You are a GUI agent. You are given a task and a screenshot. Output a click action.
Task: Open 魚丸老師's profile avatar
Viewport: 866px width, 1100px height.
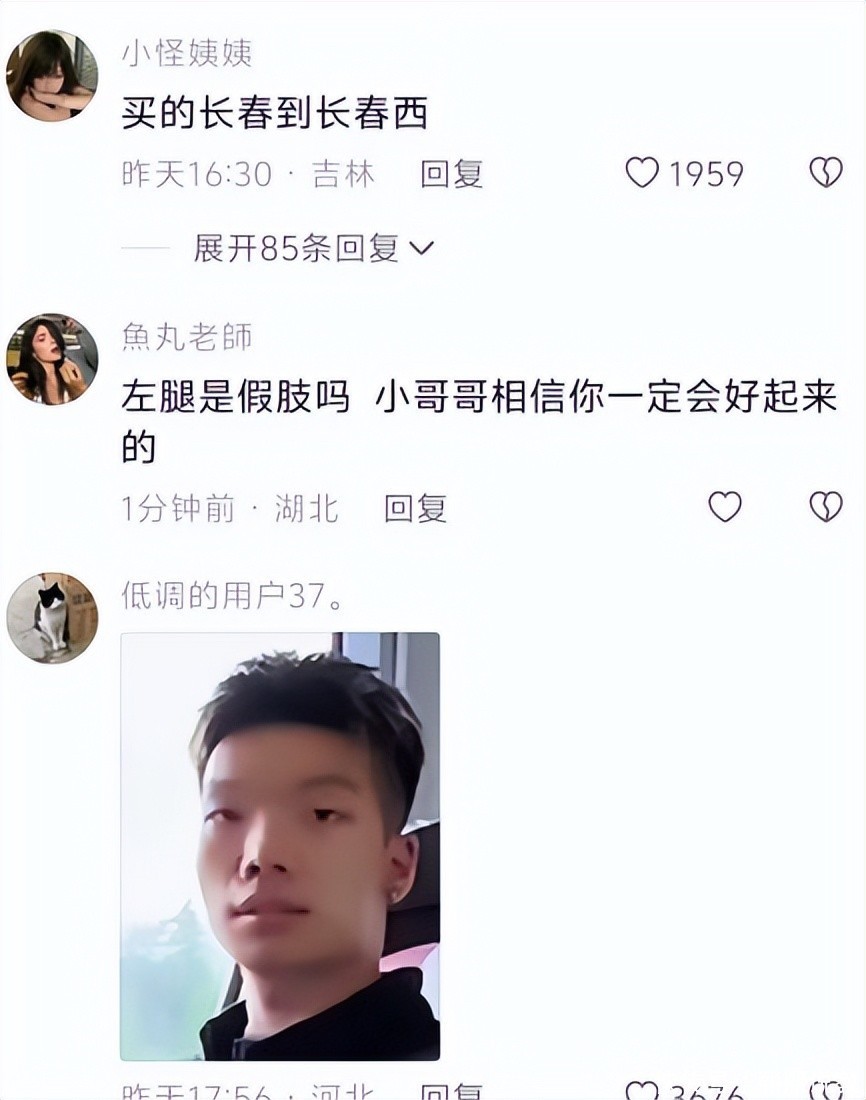[52, 360]
